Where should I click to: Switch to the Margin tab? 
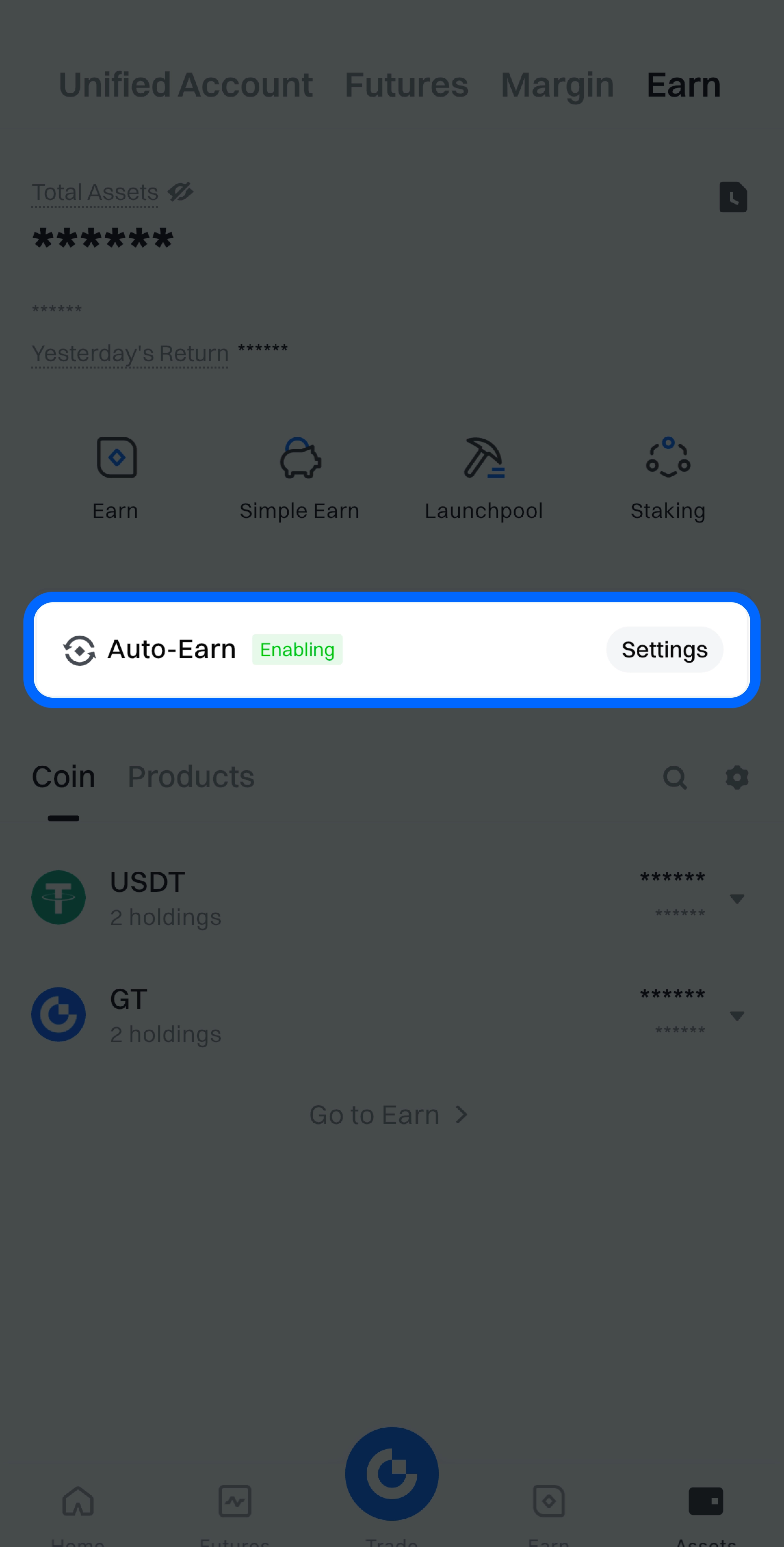[x=557, y=85]
